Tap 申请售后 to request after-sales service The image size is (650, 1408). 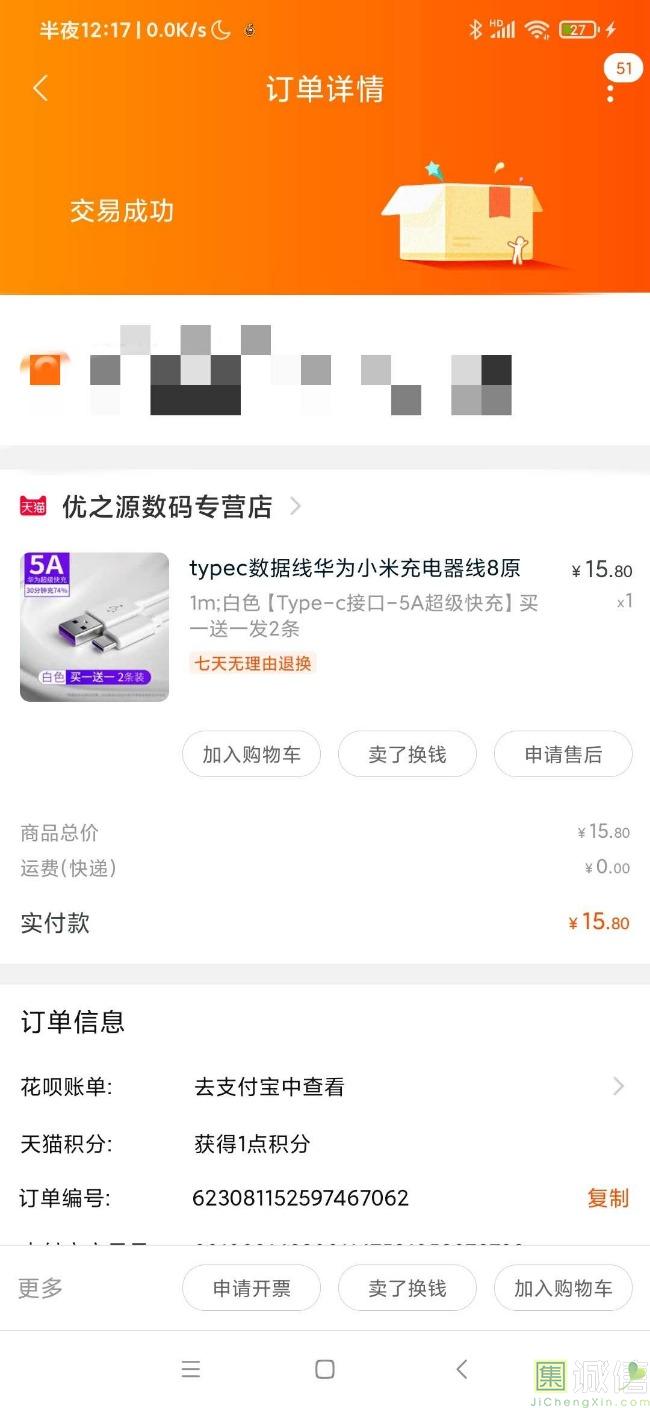563,755
